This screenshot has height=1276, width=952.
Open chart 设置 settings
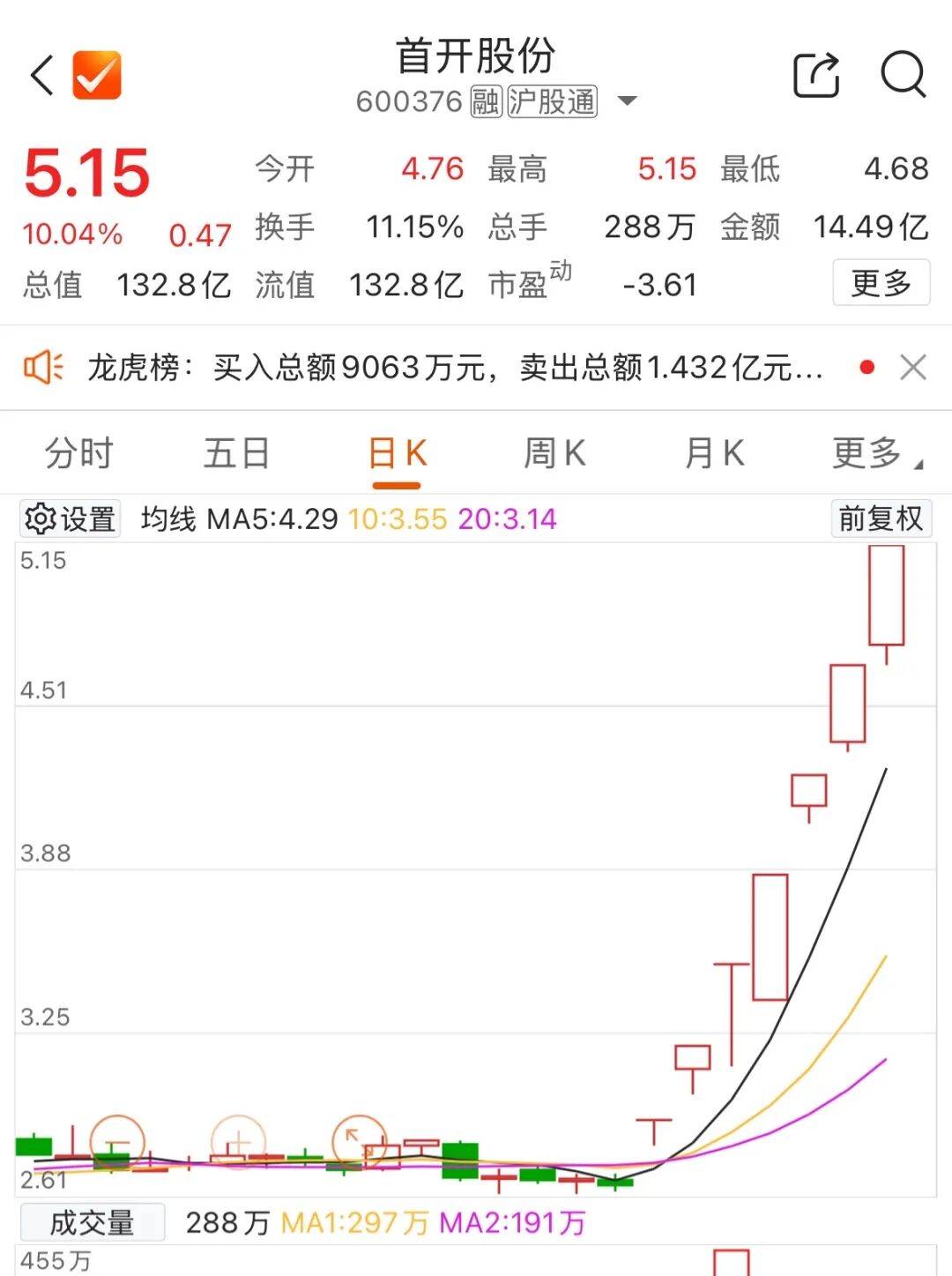pos(71,519)
